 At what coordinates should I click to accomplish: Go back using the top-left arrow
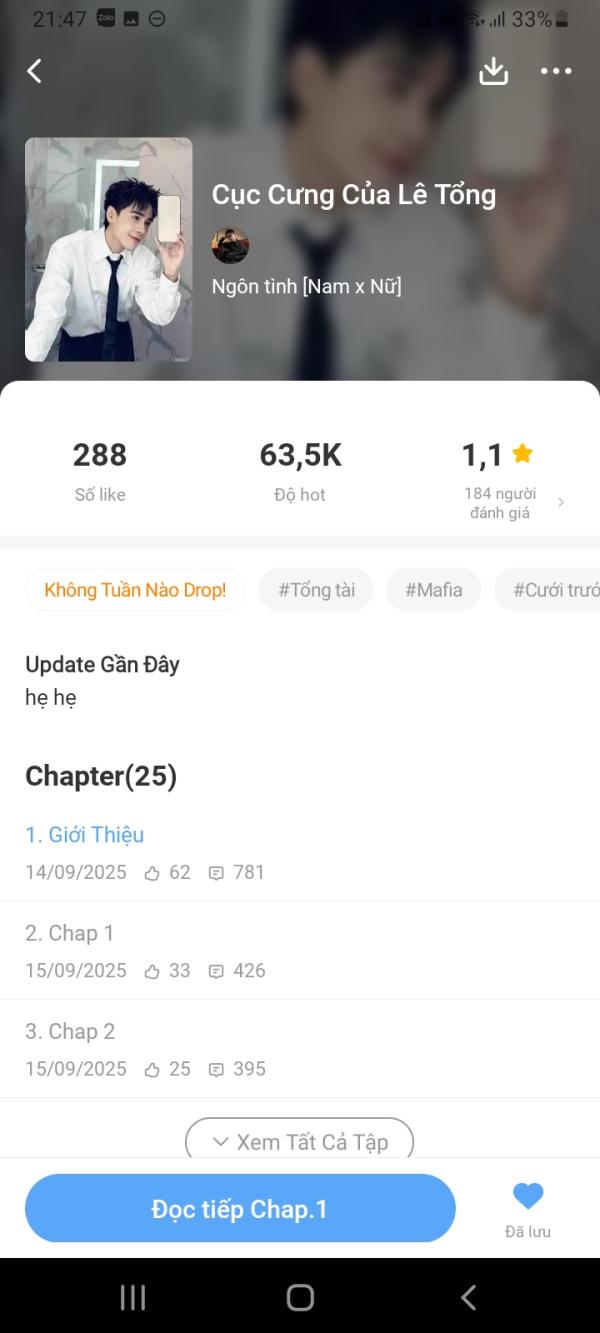[35, 71]
